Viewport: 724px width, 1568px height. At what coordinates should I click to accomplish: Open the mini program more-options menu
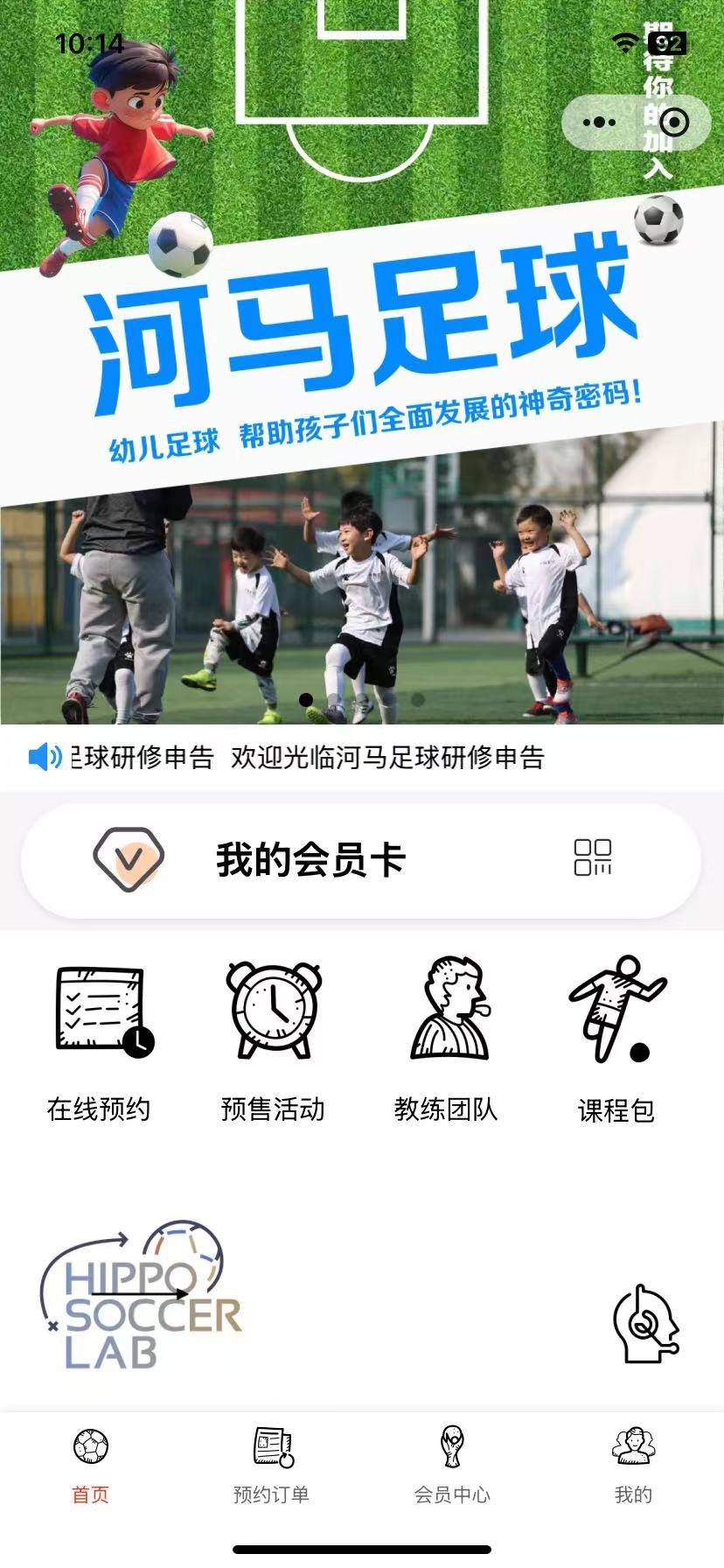599,122
